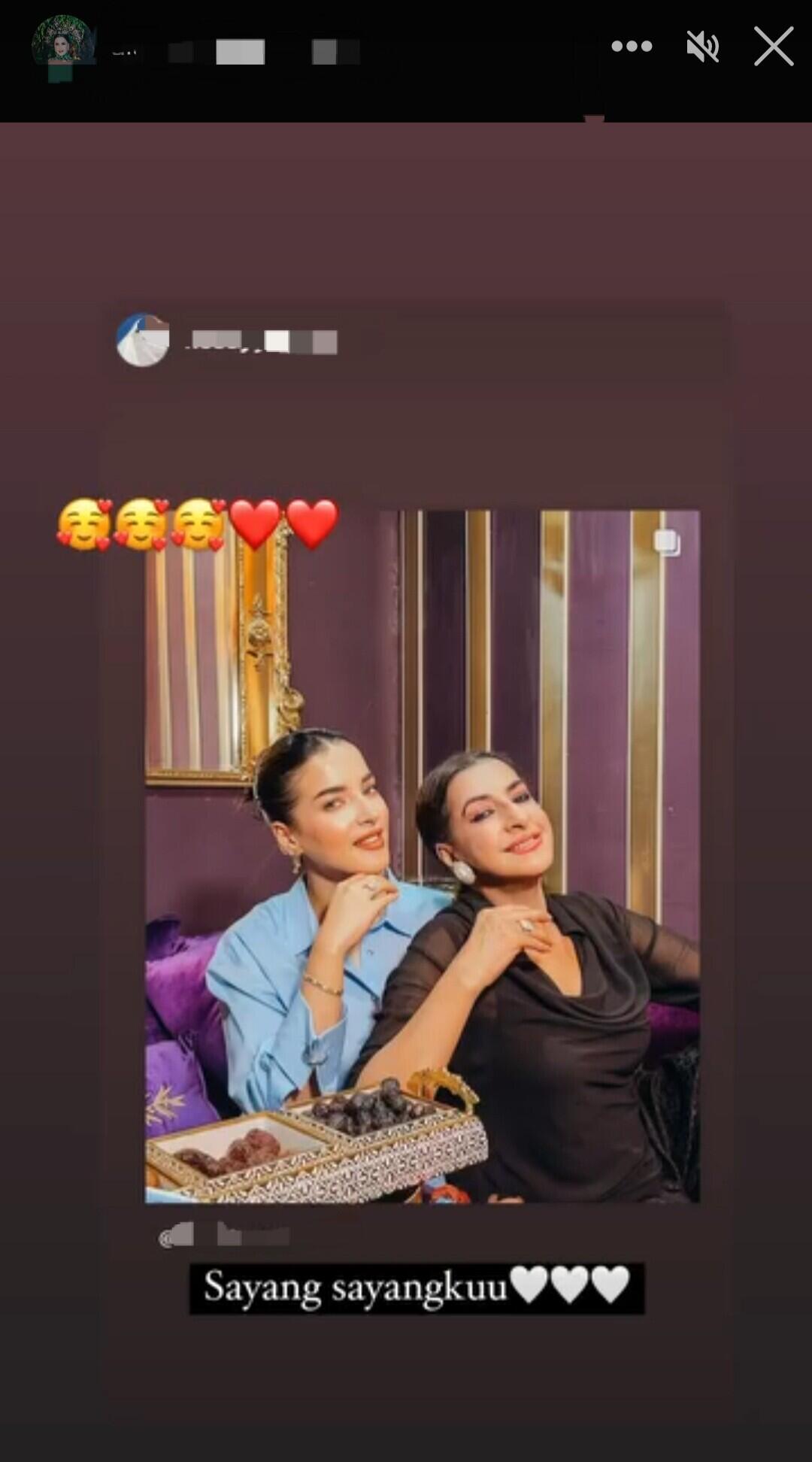Open the story poster's profile picture
Image resolution: width=812 pixels, height=1462 pixels.
62,47
